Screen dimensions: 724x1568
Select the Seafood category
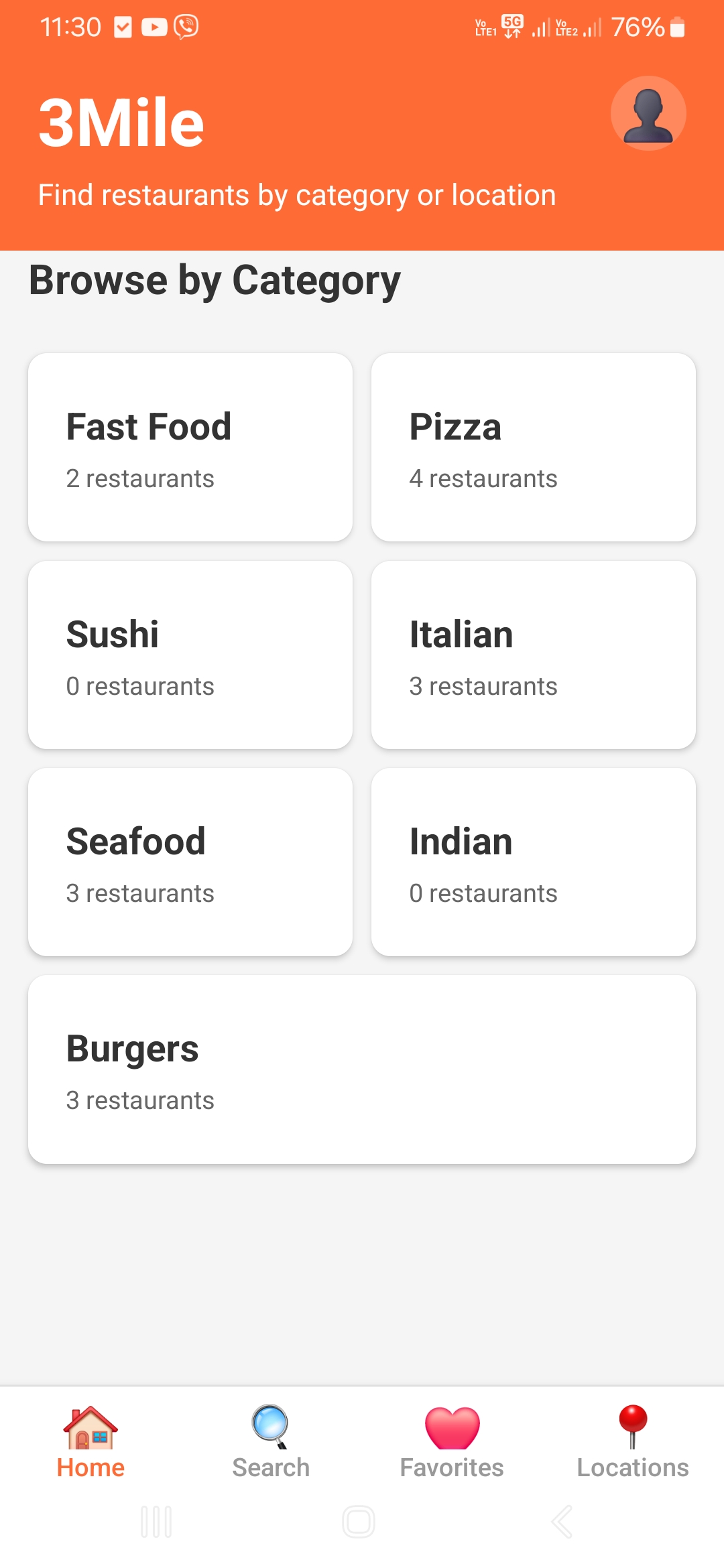click(190, 862)
